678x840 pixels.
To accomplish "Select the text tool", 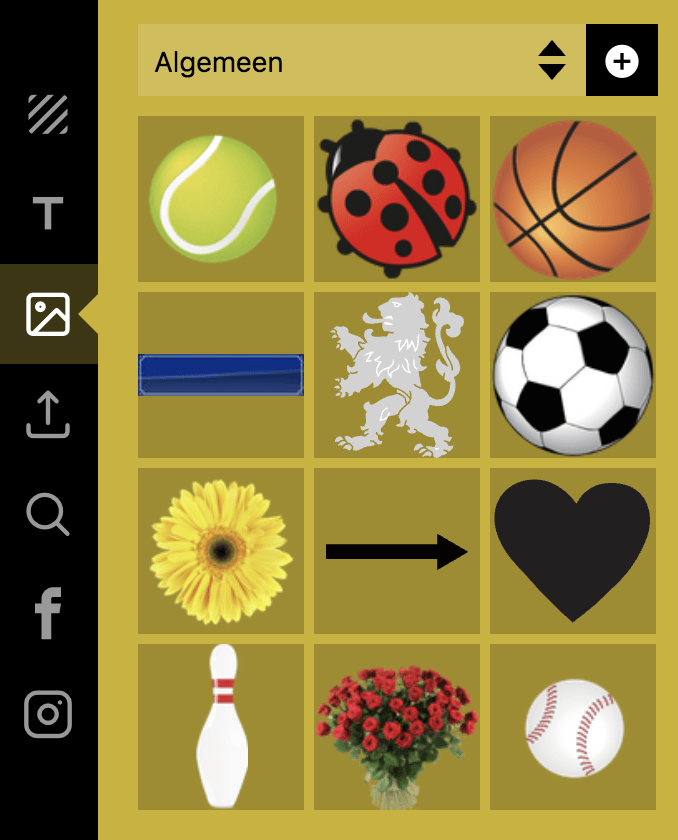I will click(48, 213).
